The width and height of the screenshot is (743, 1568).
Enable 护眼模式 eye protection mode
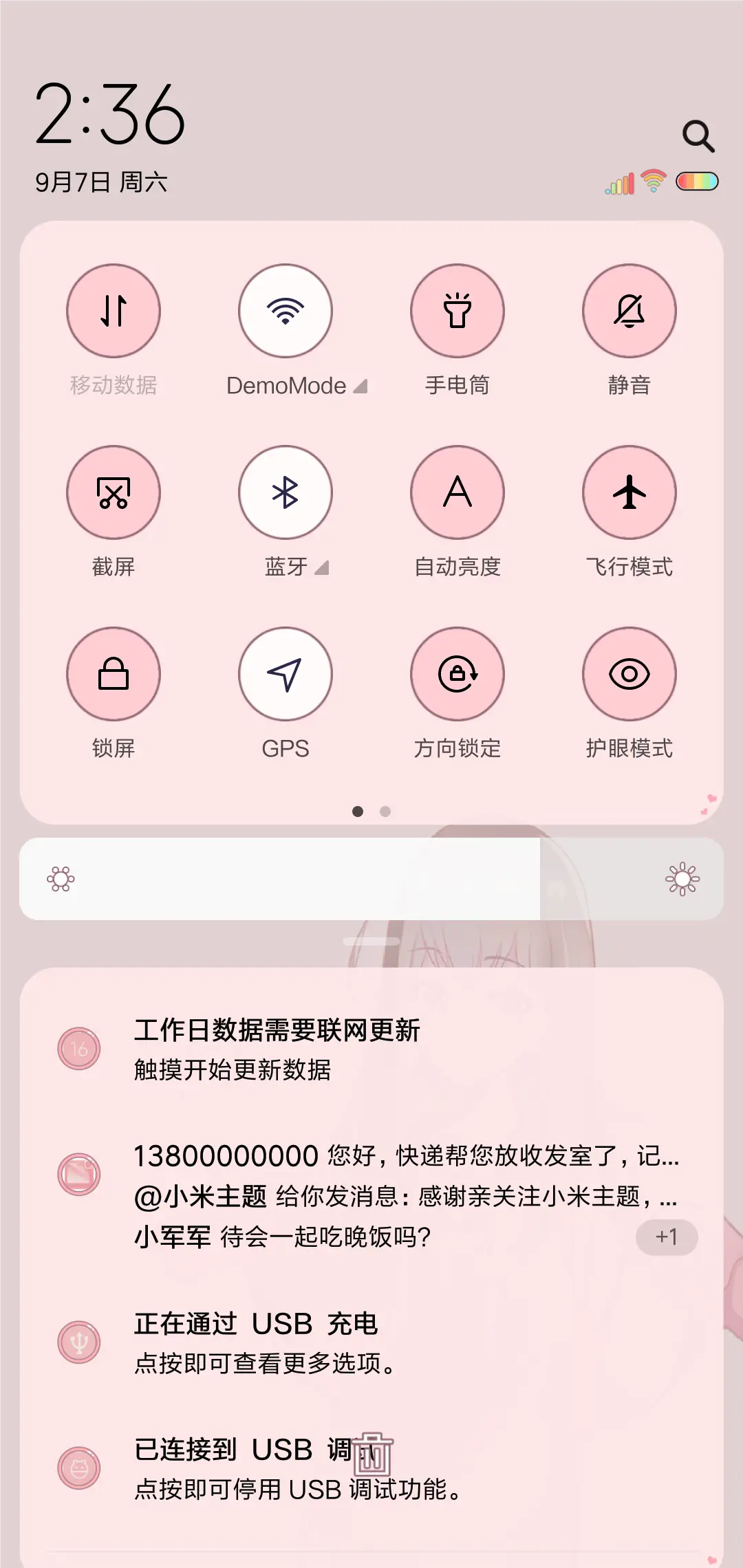(x=629, y=675)
